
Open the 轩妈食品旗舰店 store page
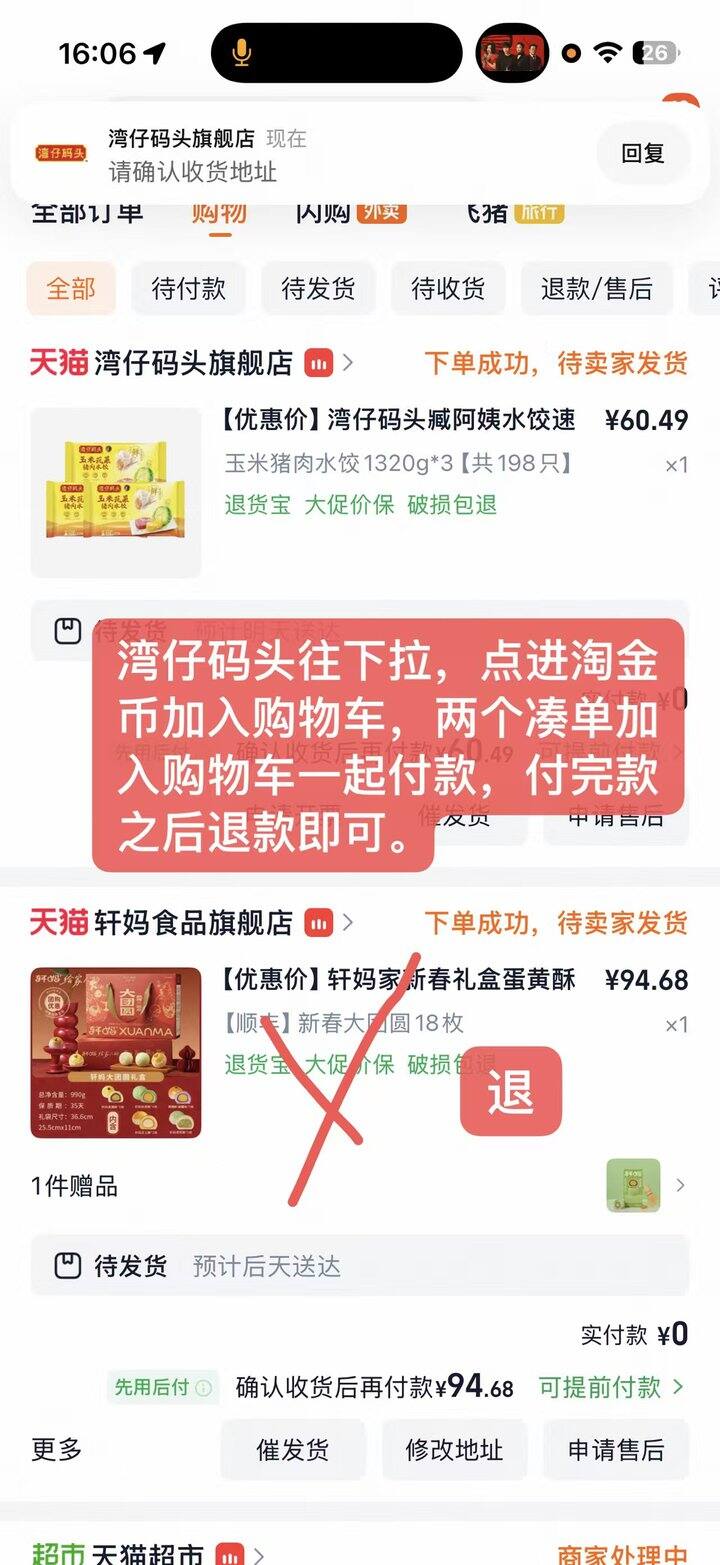click(192, 921)
